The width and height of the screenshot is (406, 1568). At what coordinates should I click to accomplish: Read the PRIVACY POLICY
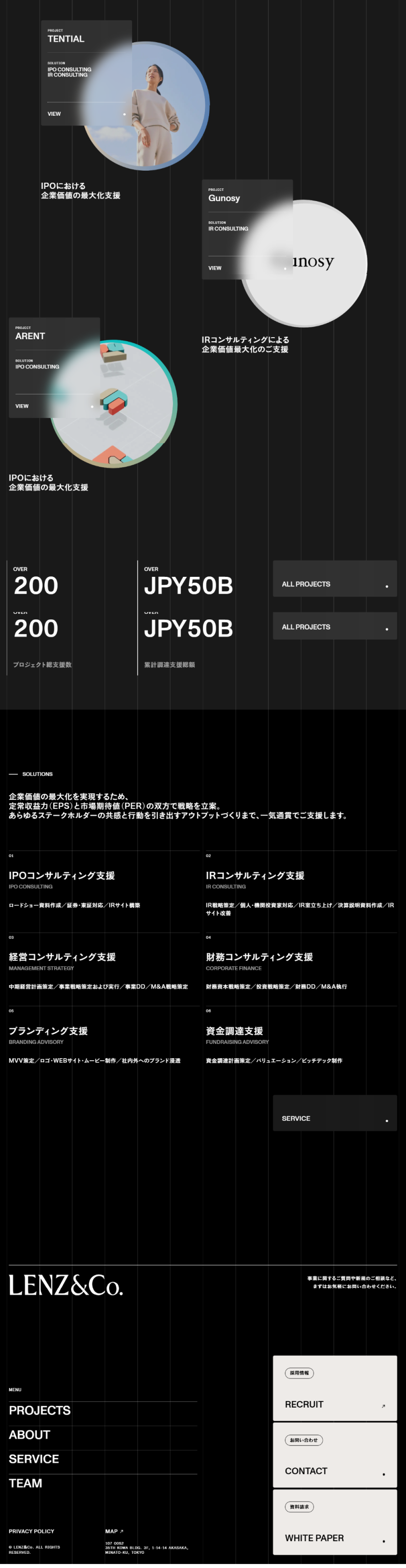tap(31, 1531)
